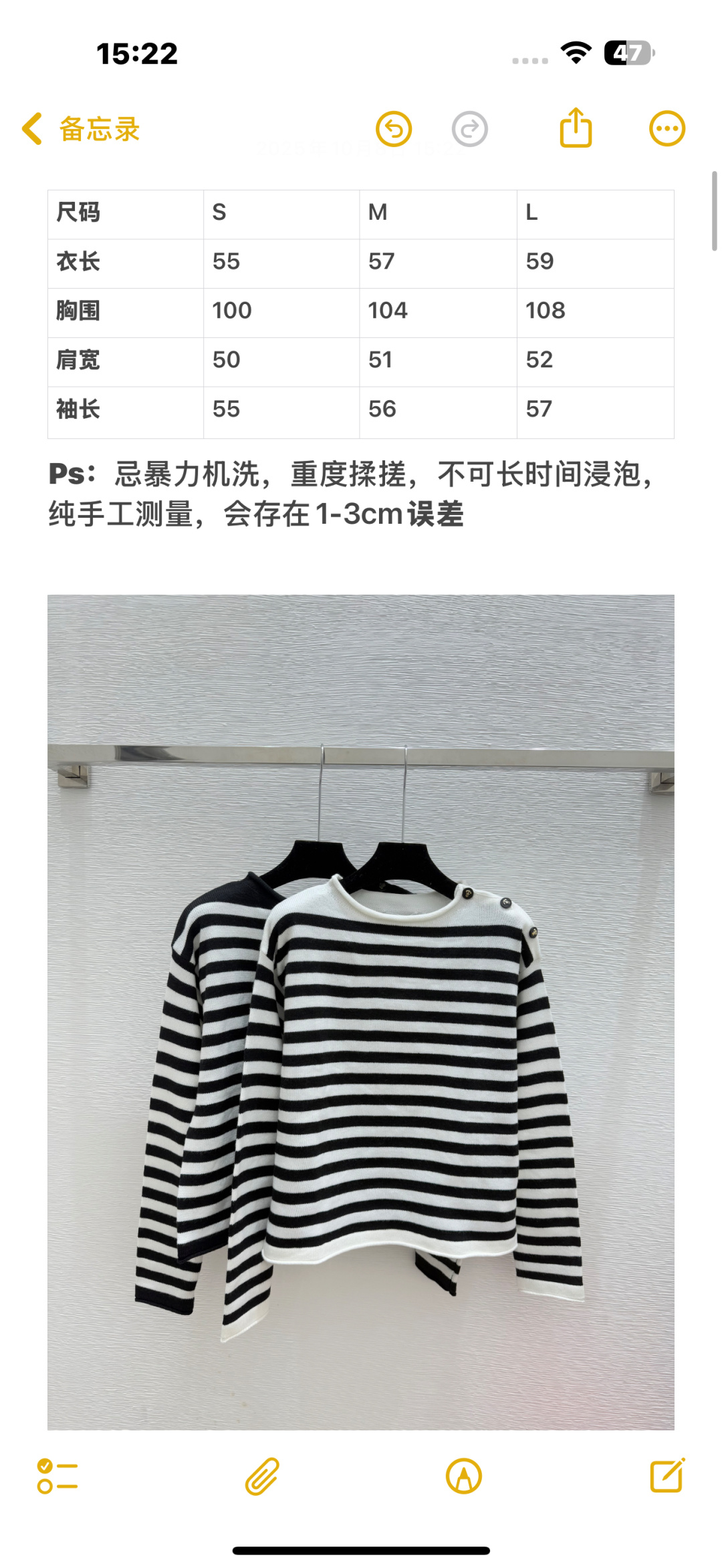The image size is (722, 1568).
Task: Share this note
Action: [x=576, y=128]
